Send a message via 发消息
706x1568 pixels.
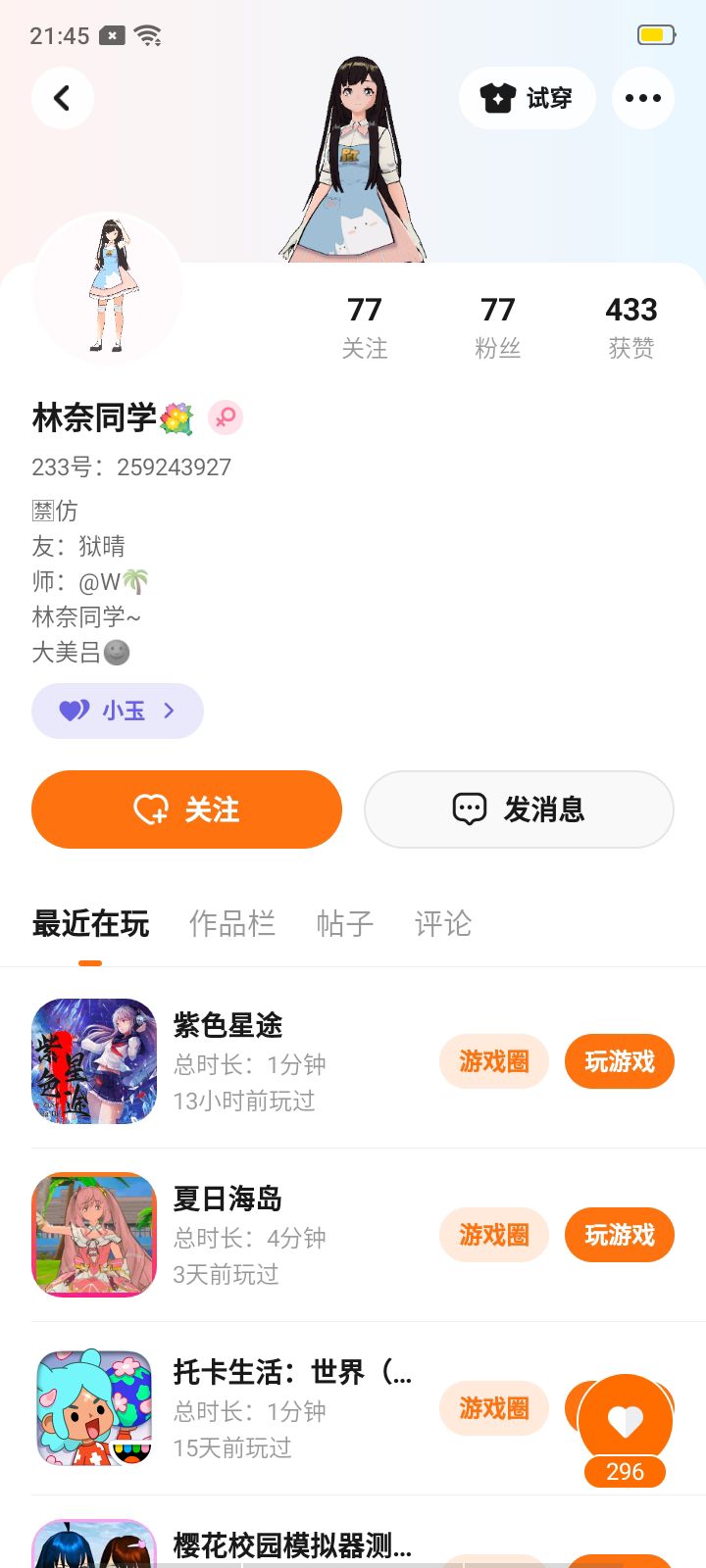pos(519,809)
